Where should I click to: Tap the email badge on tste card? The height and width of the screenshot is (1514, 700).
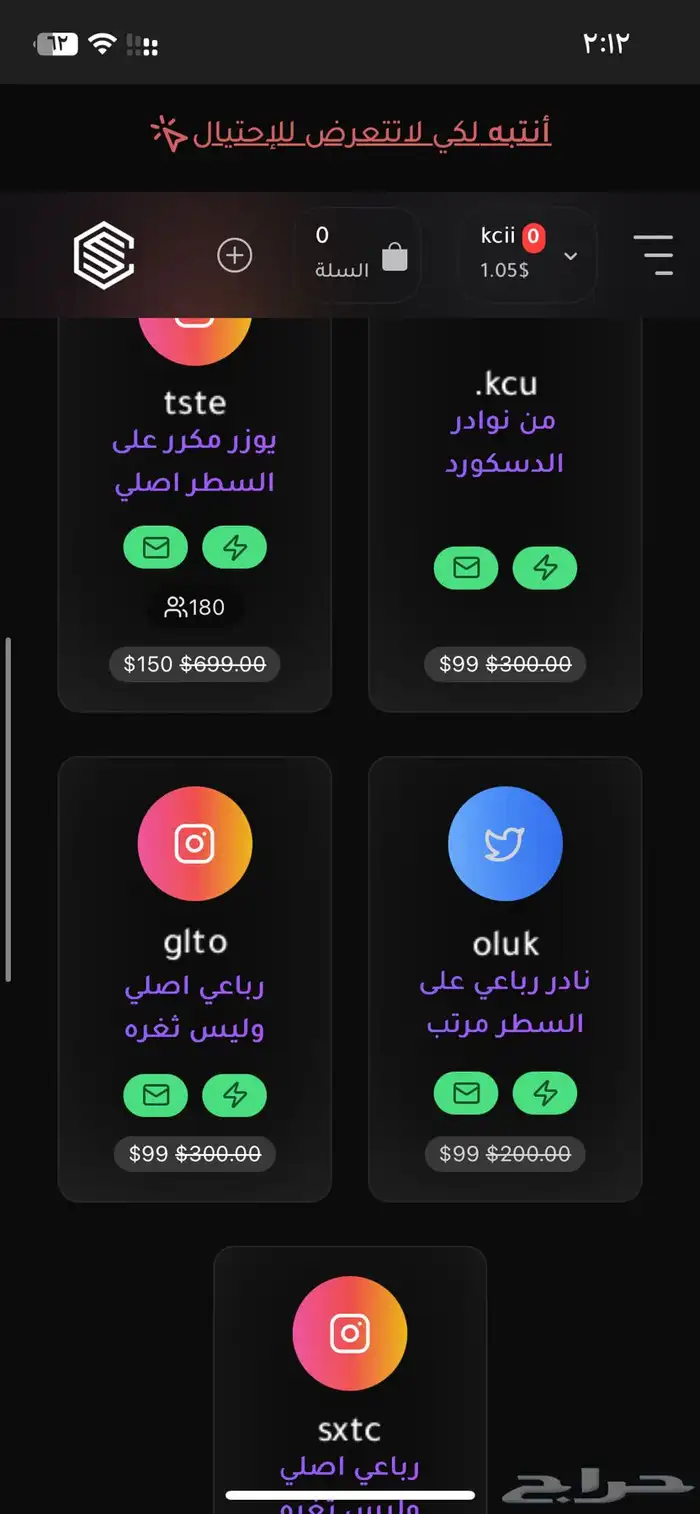156,547
